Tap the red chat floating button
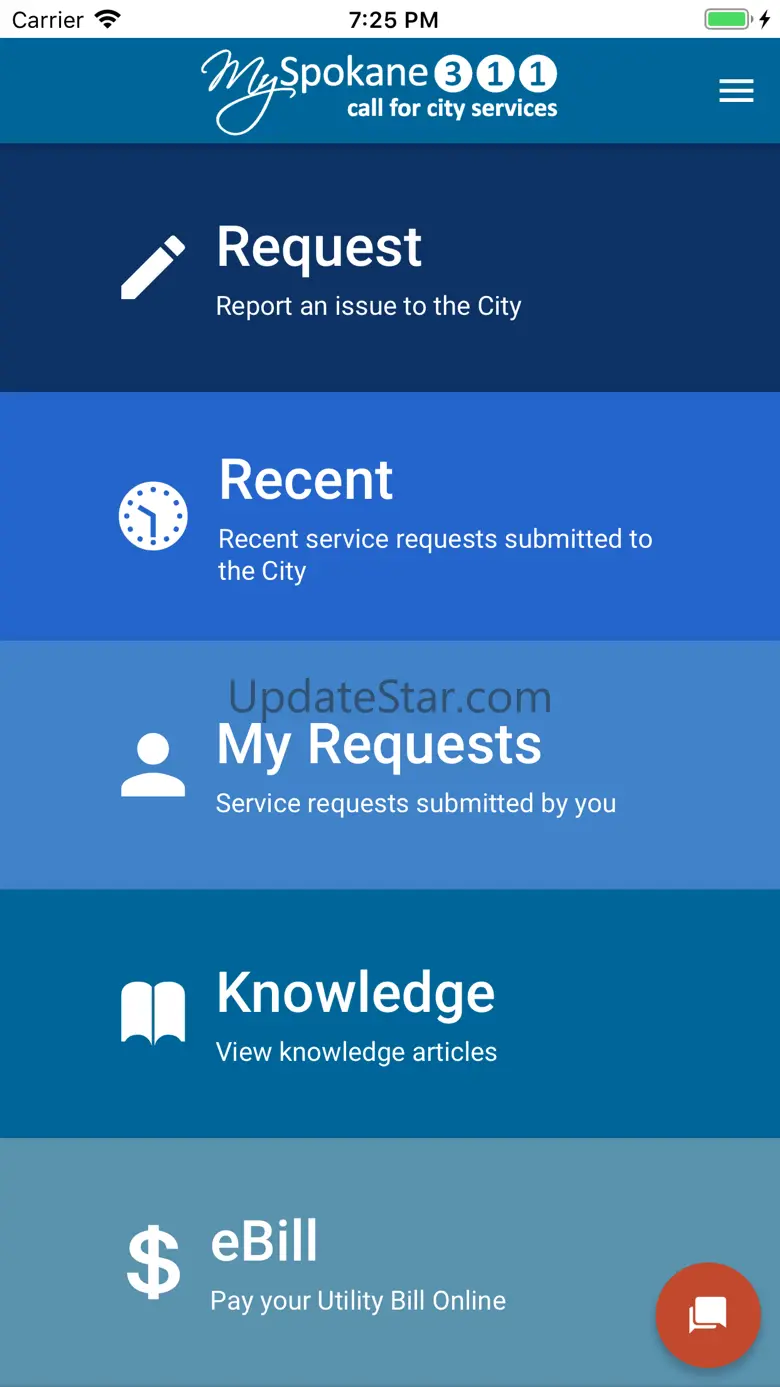 pos(707,1314)
